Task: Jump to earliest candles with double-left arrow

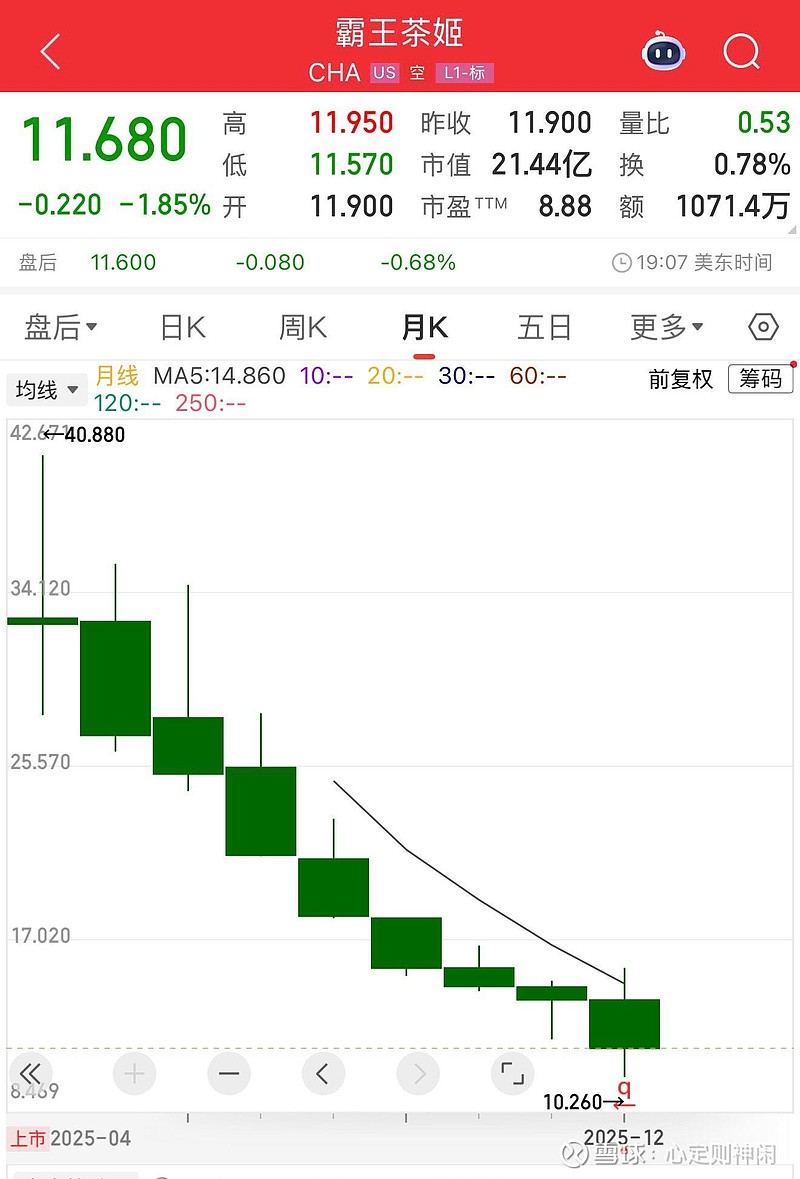Action: pyautogui.click(x=30, y=1074)
